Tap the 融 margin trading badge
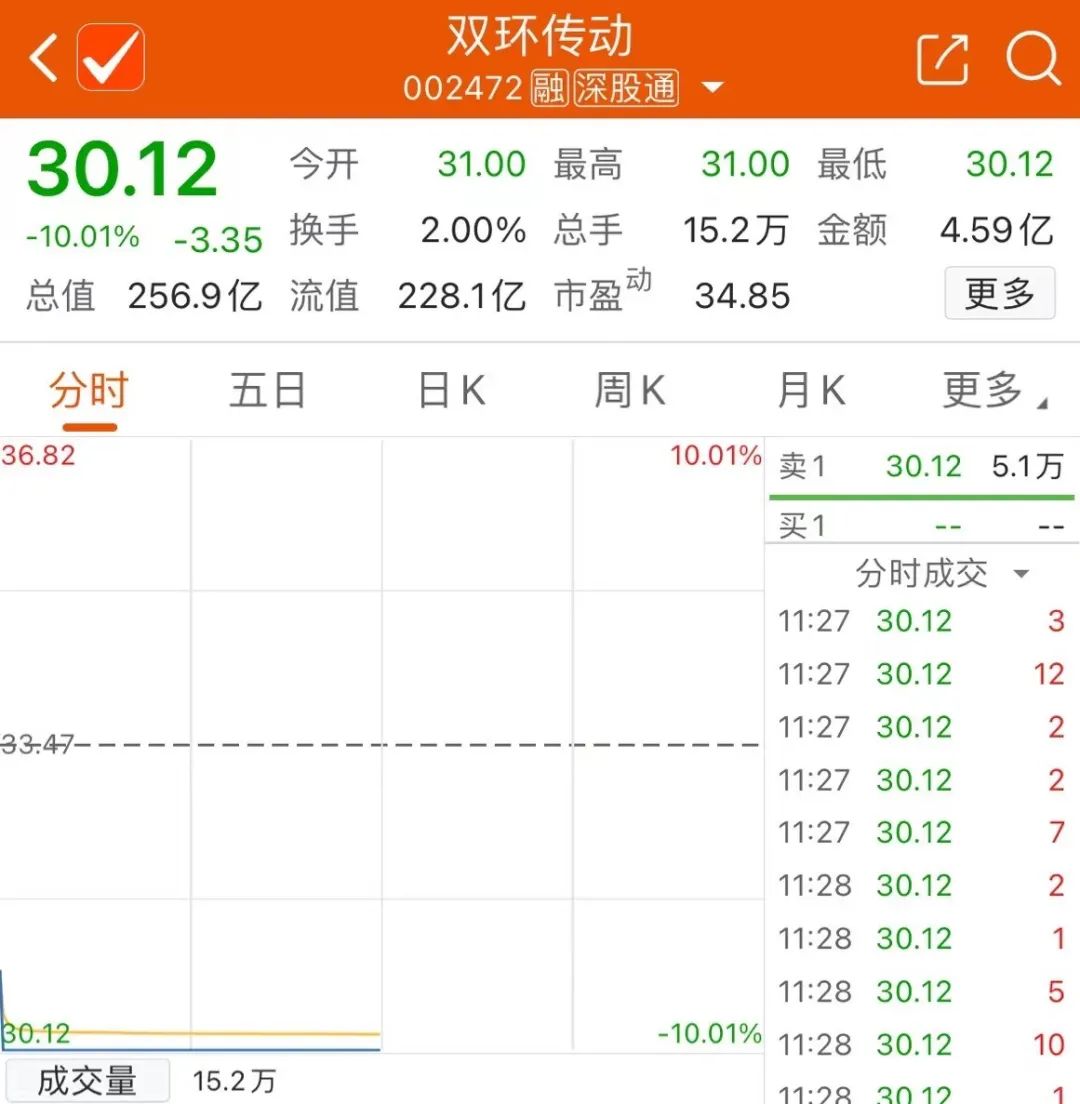The height and width of the screenshot is (1104, 1080). (x=546, y=88)
